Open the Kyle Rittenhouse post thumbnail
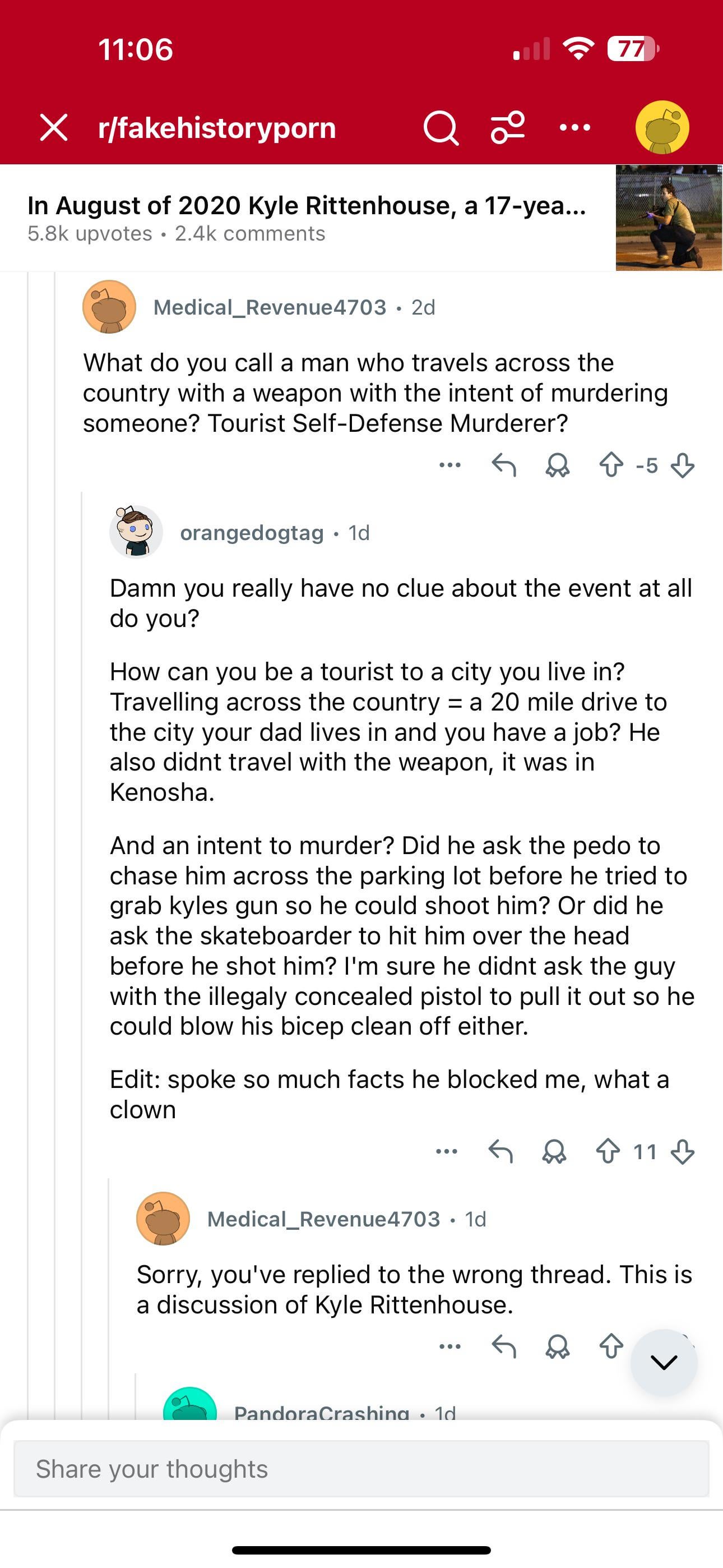 [x=668, y=217]
